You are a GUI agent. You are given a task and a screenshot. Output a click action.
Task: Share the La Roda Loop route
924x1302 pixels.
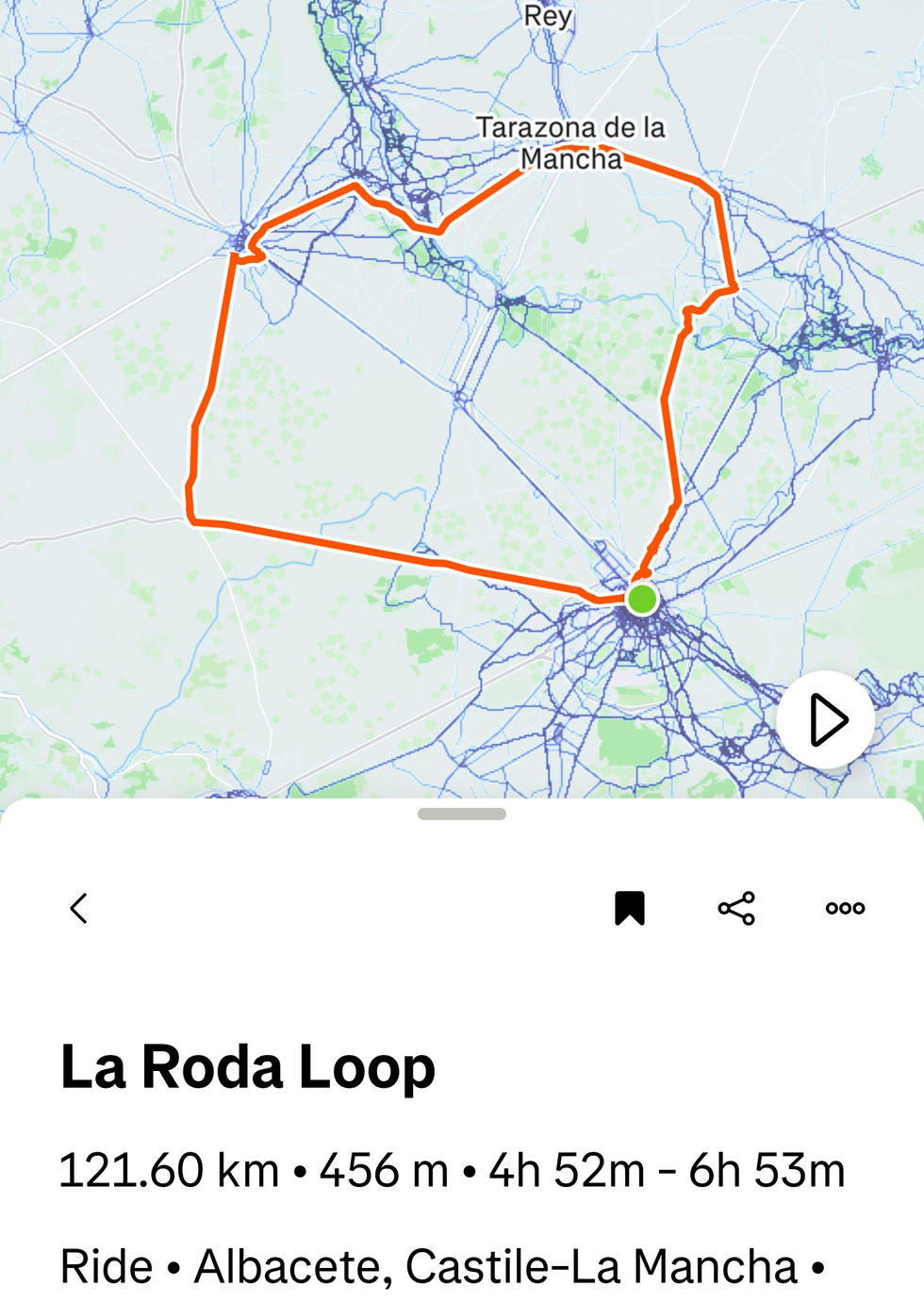click(736, 909)
